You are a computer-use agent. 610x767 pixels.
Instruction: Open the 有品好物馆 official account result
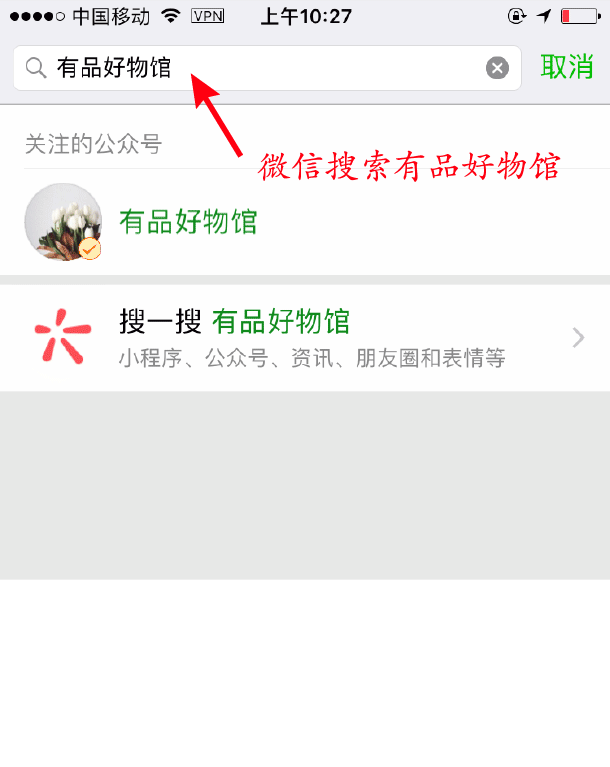tap(188, 222)
